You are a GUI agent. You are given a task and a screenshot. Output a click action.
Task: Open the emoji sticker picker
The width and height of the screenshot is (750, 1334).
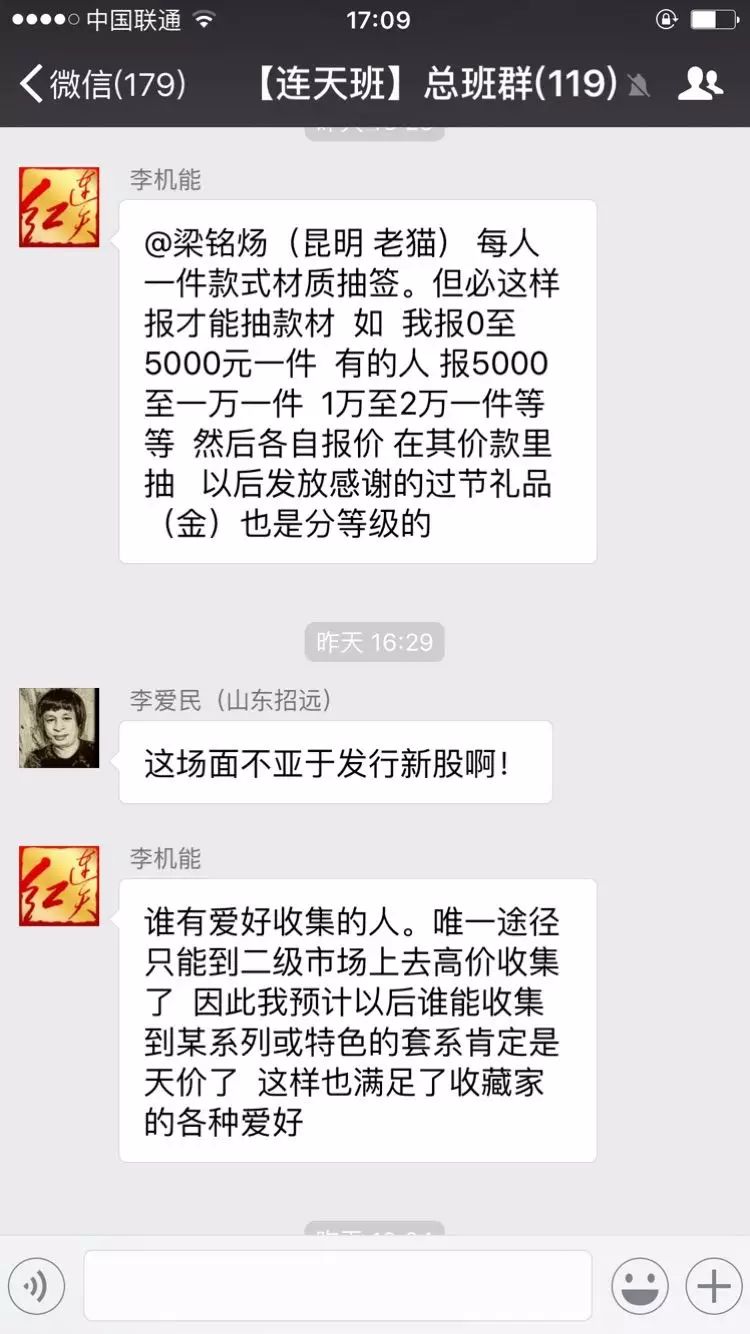(x=640, y=1286)
